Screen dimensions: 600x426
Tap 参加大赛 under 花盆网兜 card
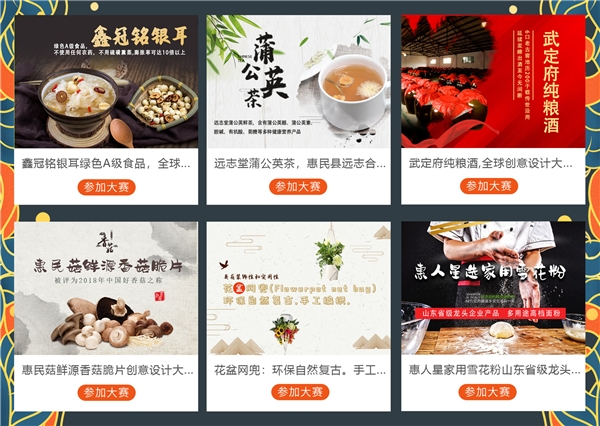299,392
